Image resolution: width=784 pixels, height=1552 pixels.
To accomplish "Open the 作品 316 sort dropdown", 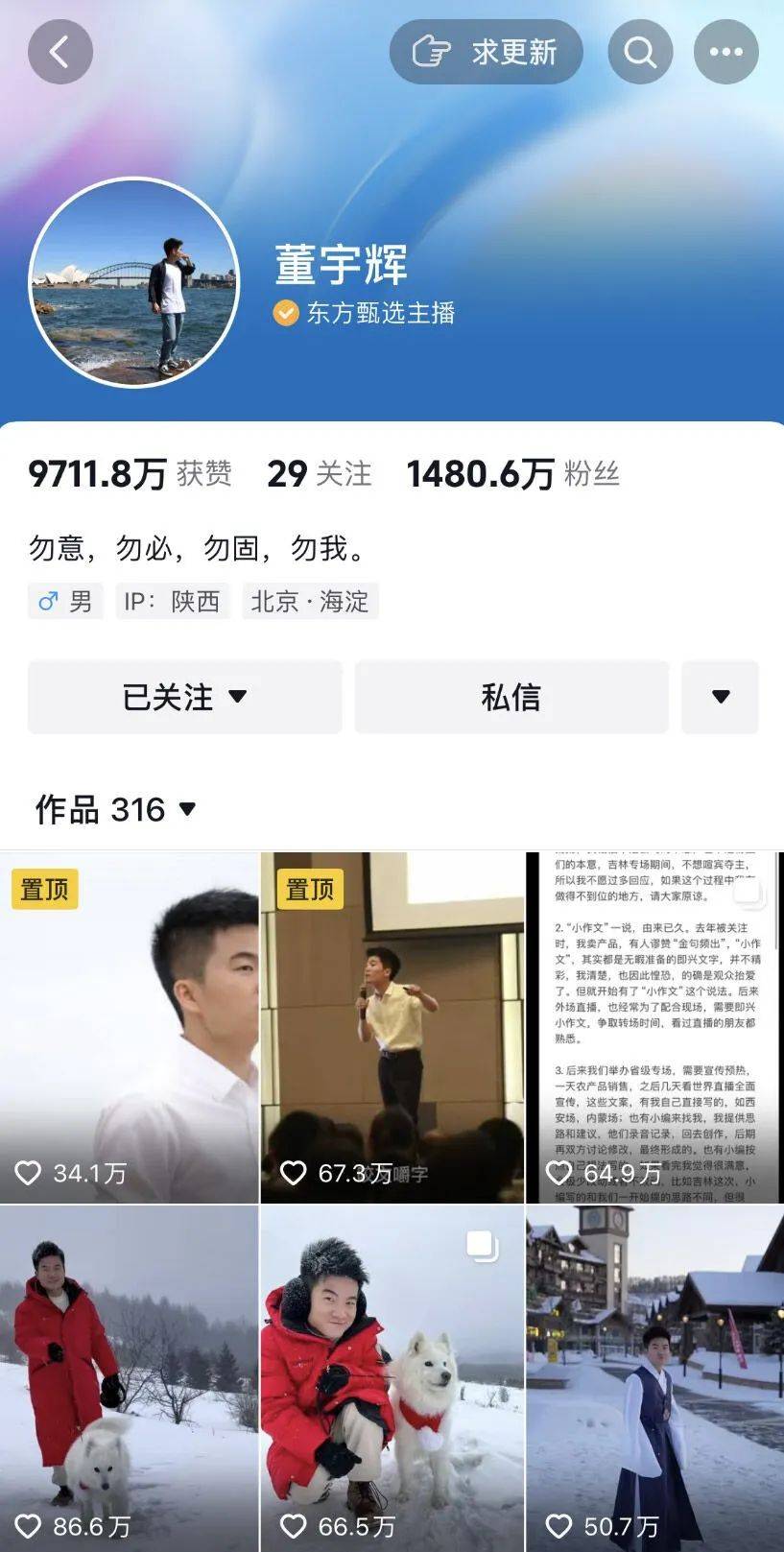I will coord(116,810).
